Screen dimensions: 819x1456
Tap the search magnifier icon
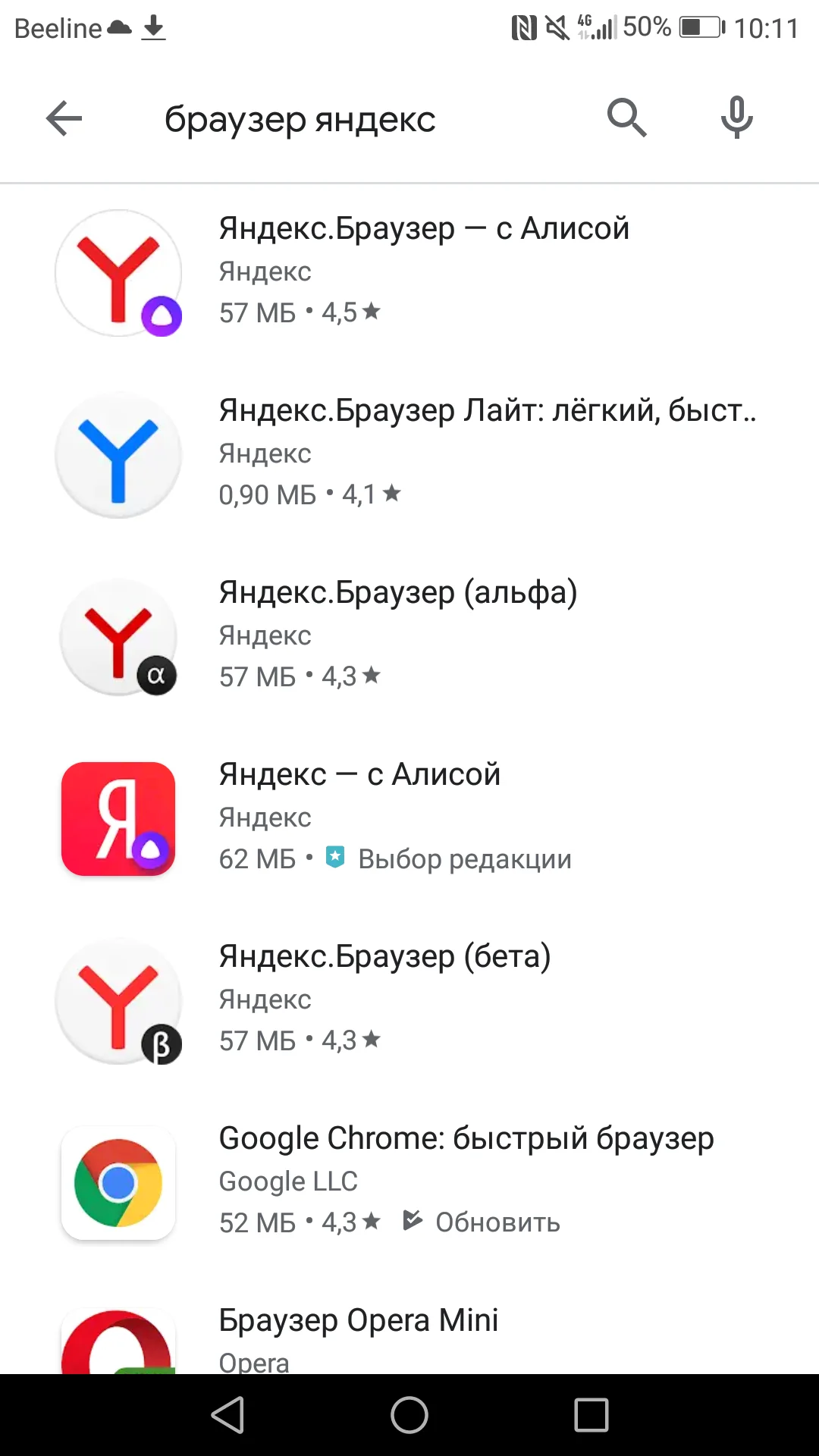click(626, 118)
